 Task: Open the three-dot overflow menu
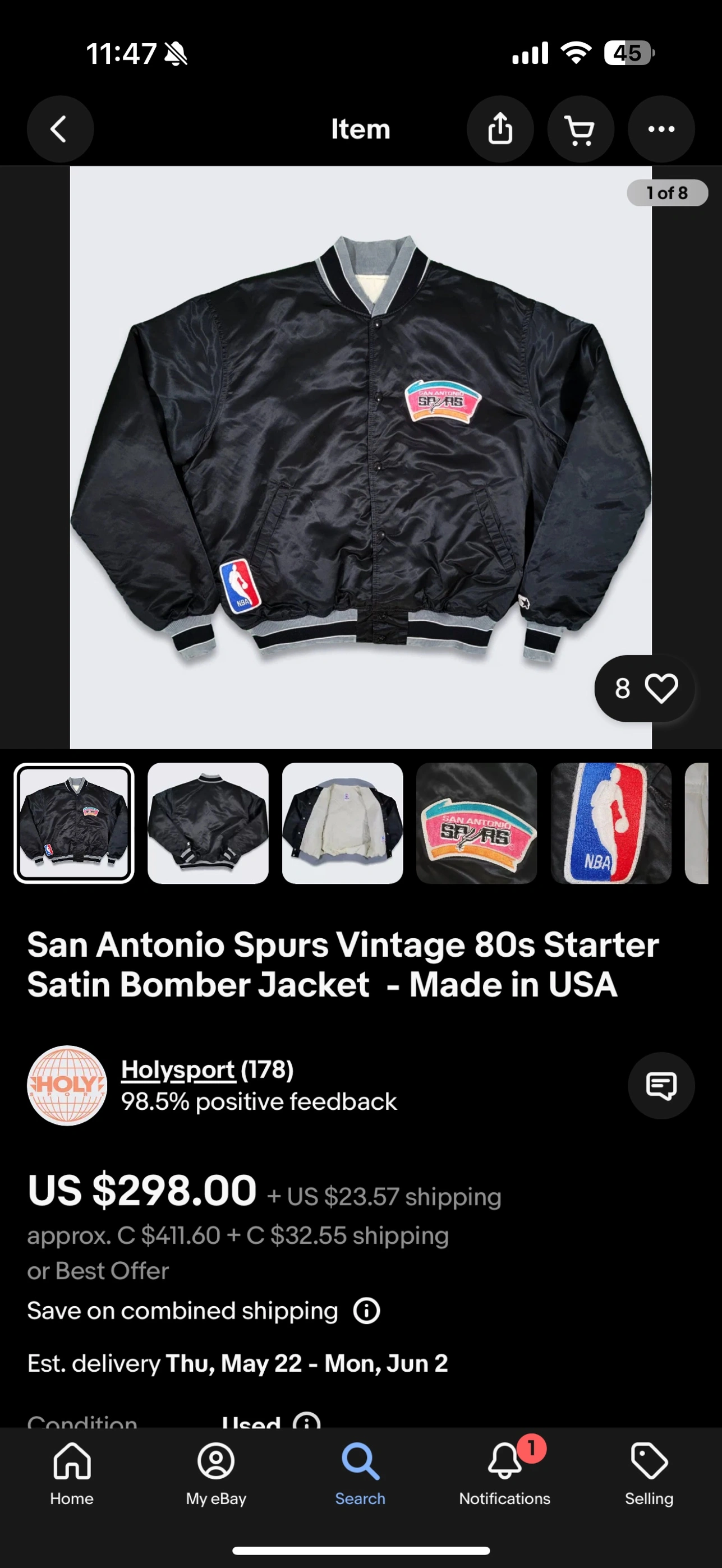[x=661, y=129]
